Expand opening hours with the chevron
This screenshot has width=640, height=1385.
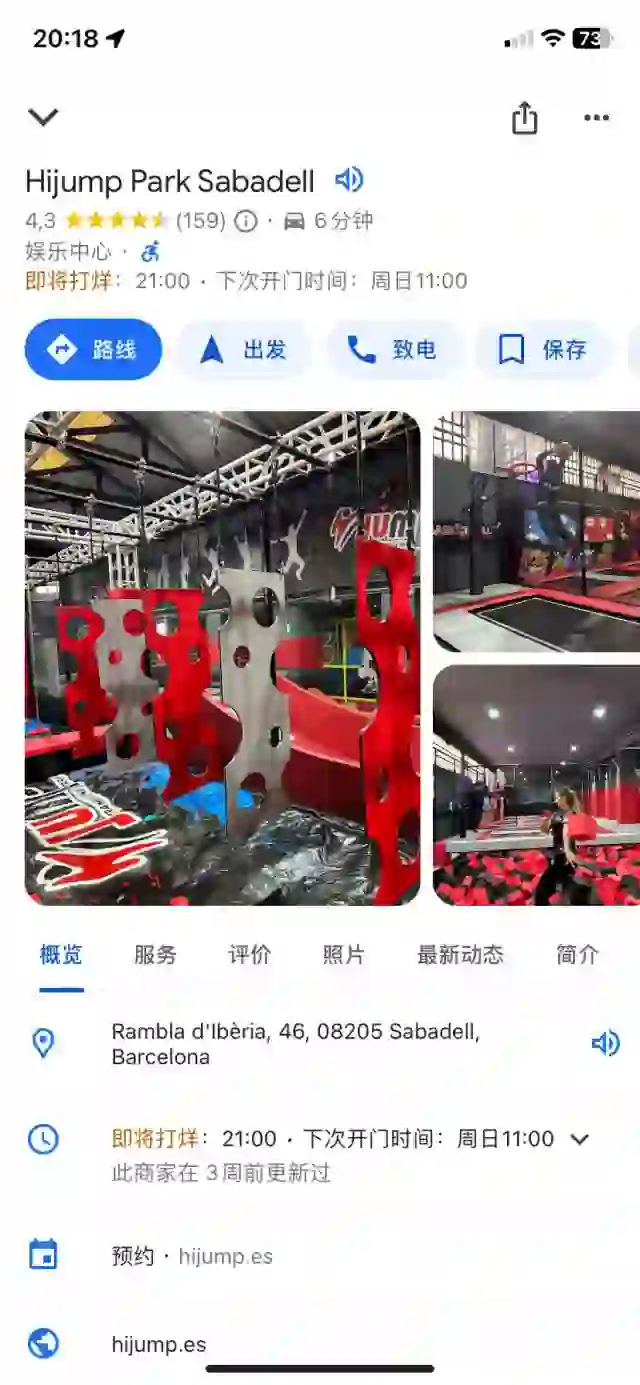pos(580,1139)
